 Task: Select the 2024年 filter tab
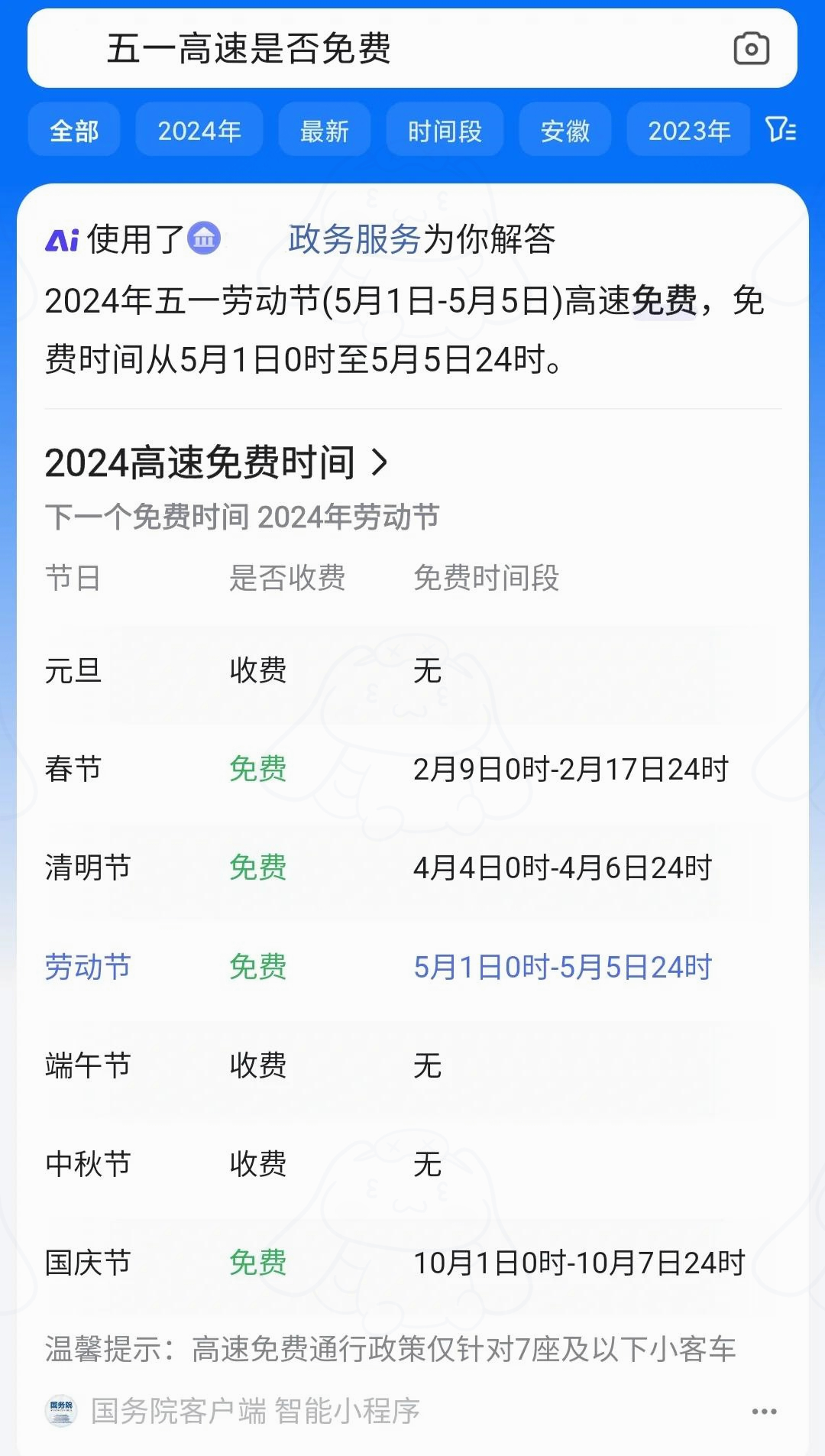pos(199,131)
